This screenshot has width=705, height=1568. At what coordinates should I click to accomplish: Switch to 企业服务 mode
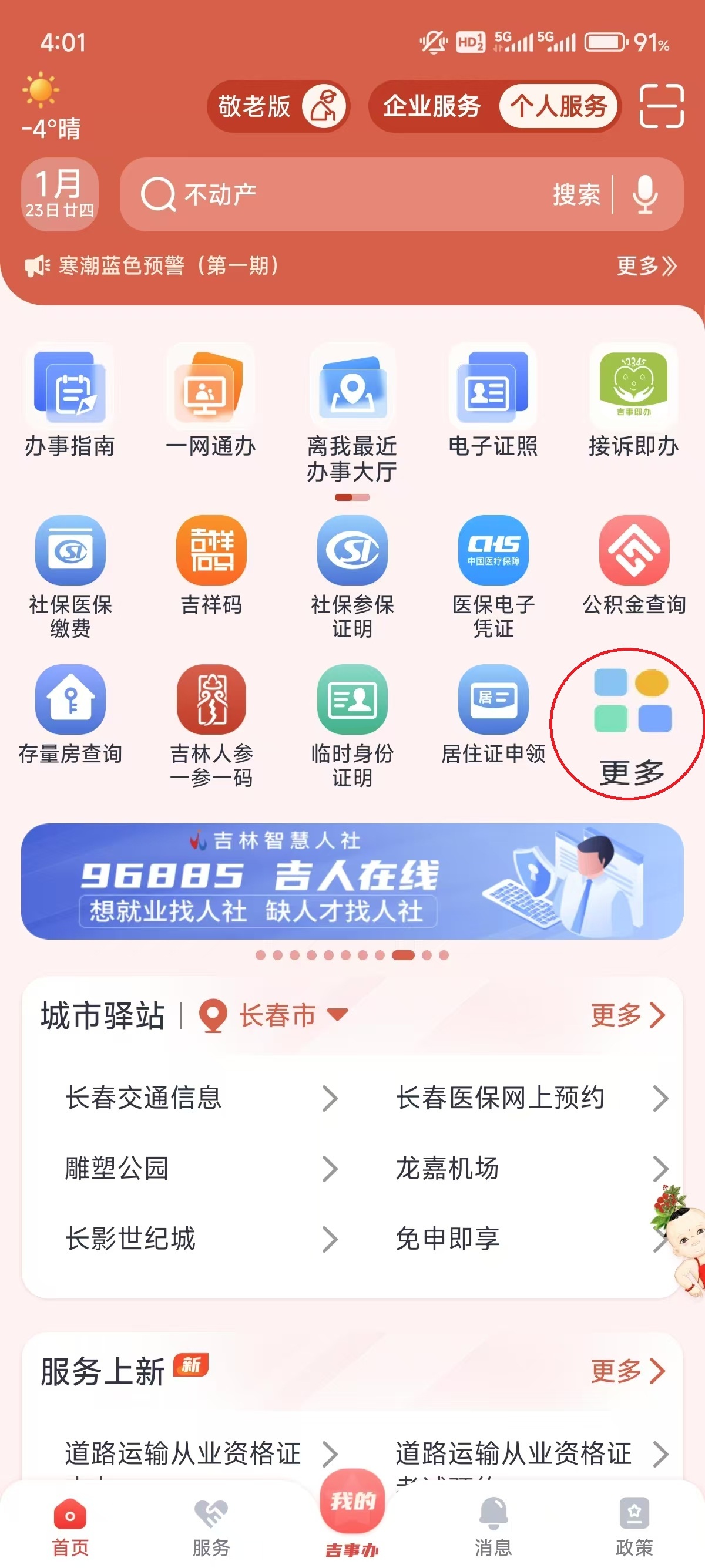(x=432, y=106)
